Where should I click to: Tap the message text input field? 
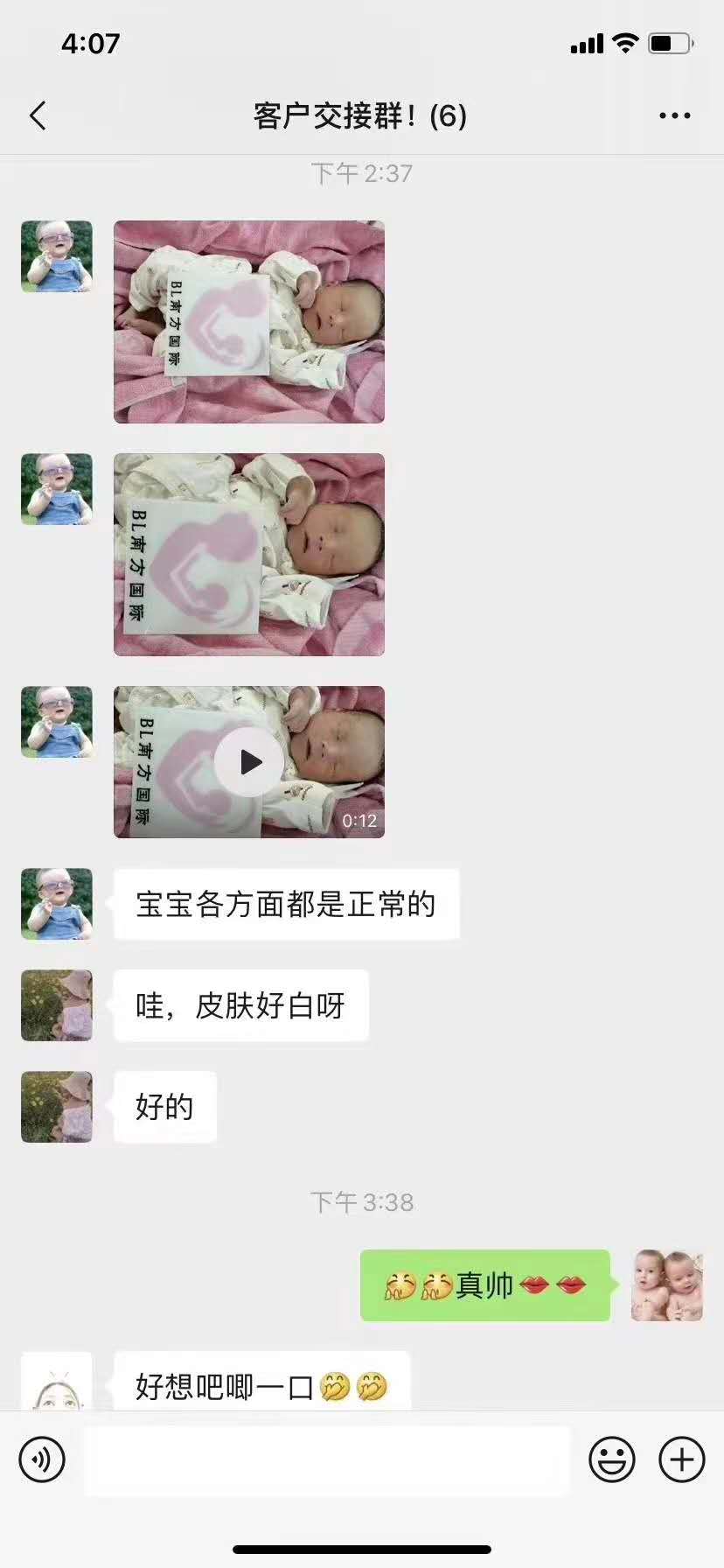(326, 1459)
